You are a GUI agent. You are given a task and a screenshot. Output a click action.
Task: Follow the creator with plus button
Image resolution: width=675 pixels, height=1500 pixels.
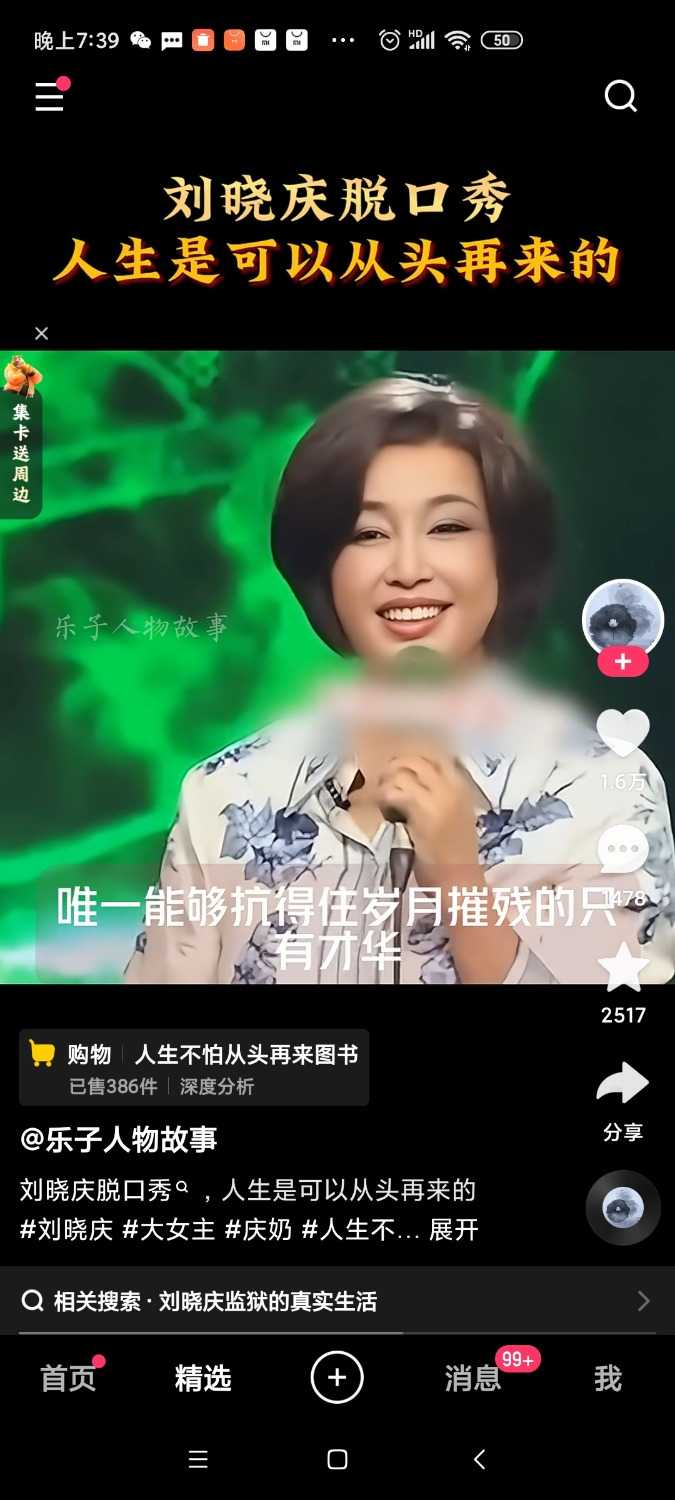click(623, 662)
